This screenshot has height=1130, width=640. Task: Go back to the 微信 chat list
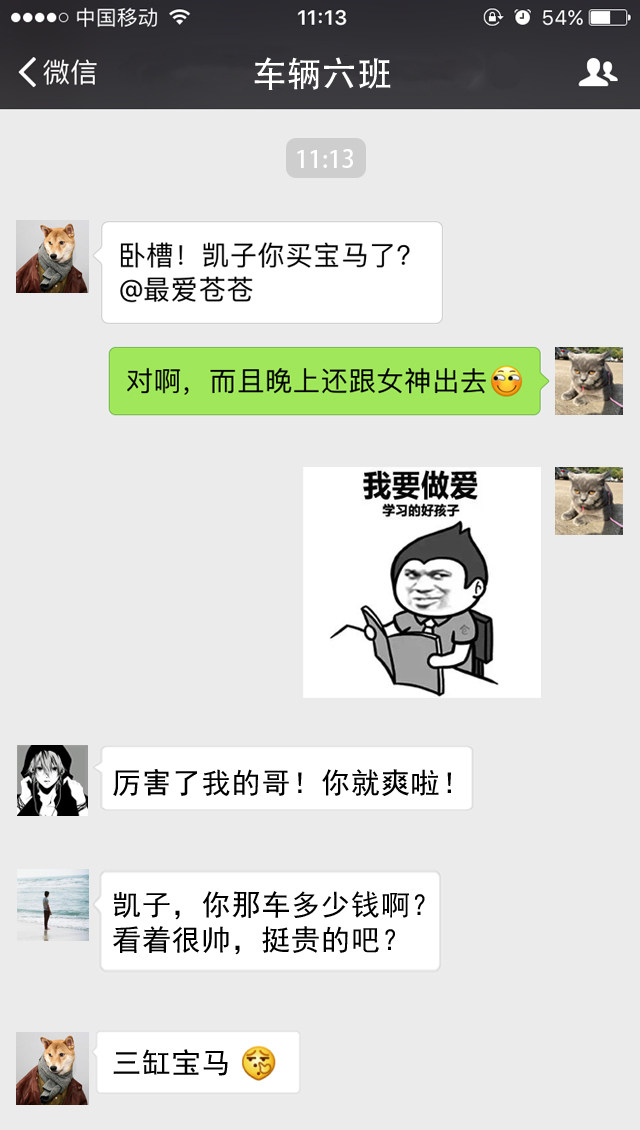pyautogui.click(x=58, y=73)
